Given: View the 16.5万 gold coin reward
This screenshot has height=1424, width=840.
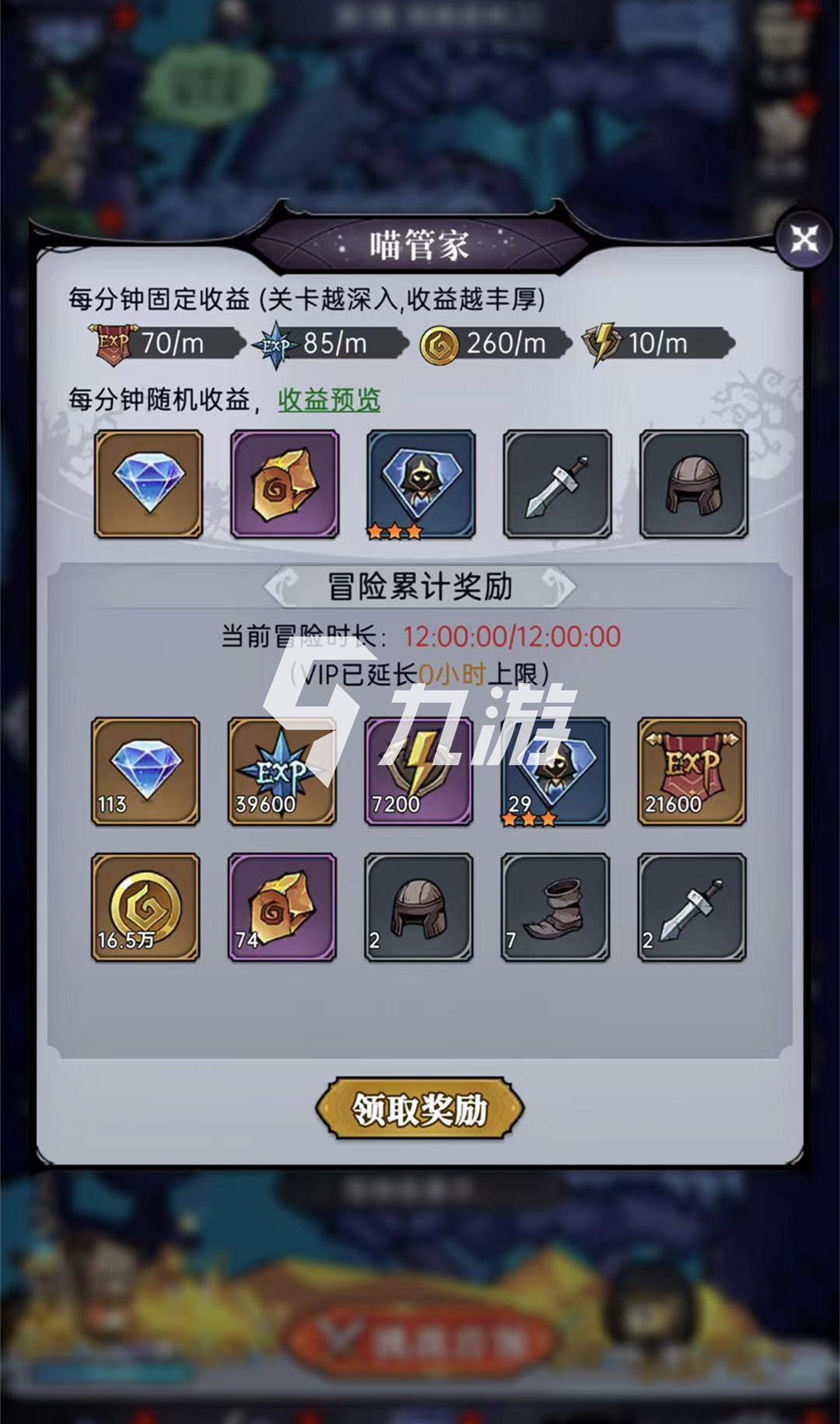Looking at the screenshot, I should (x=146, y=907).
